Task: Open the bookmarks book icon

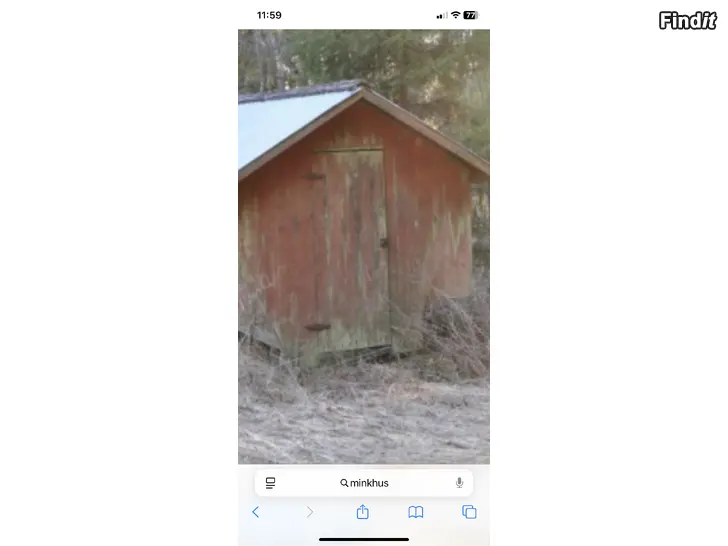Action: click(416, 512)
